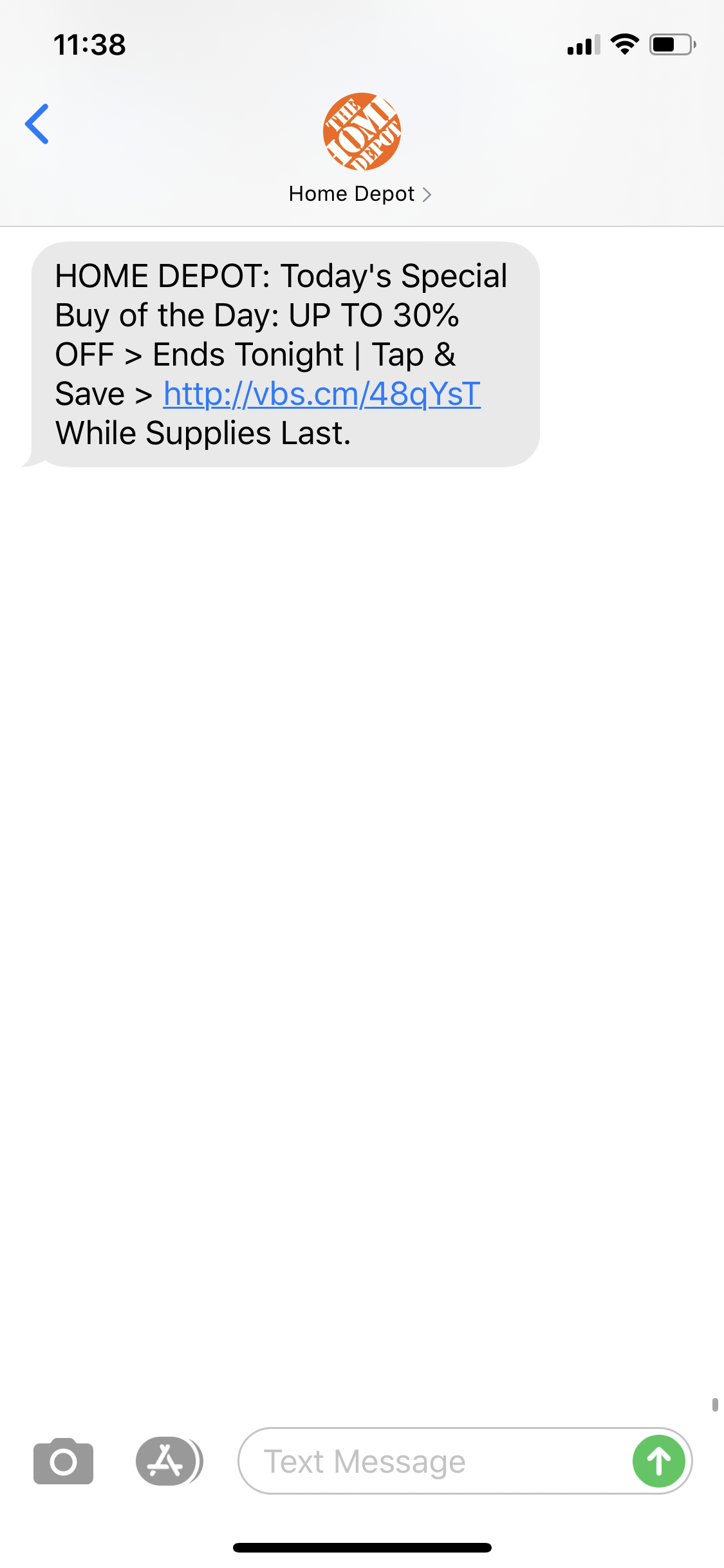Select the word HOME DEPOT in the message
This screenshot has width=724, height=1568.
pos(158,275)
